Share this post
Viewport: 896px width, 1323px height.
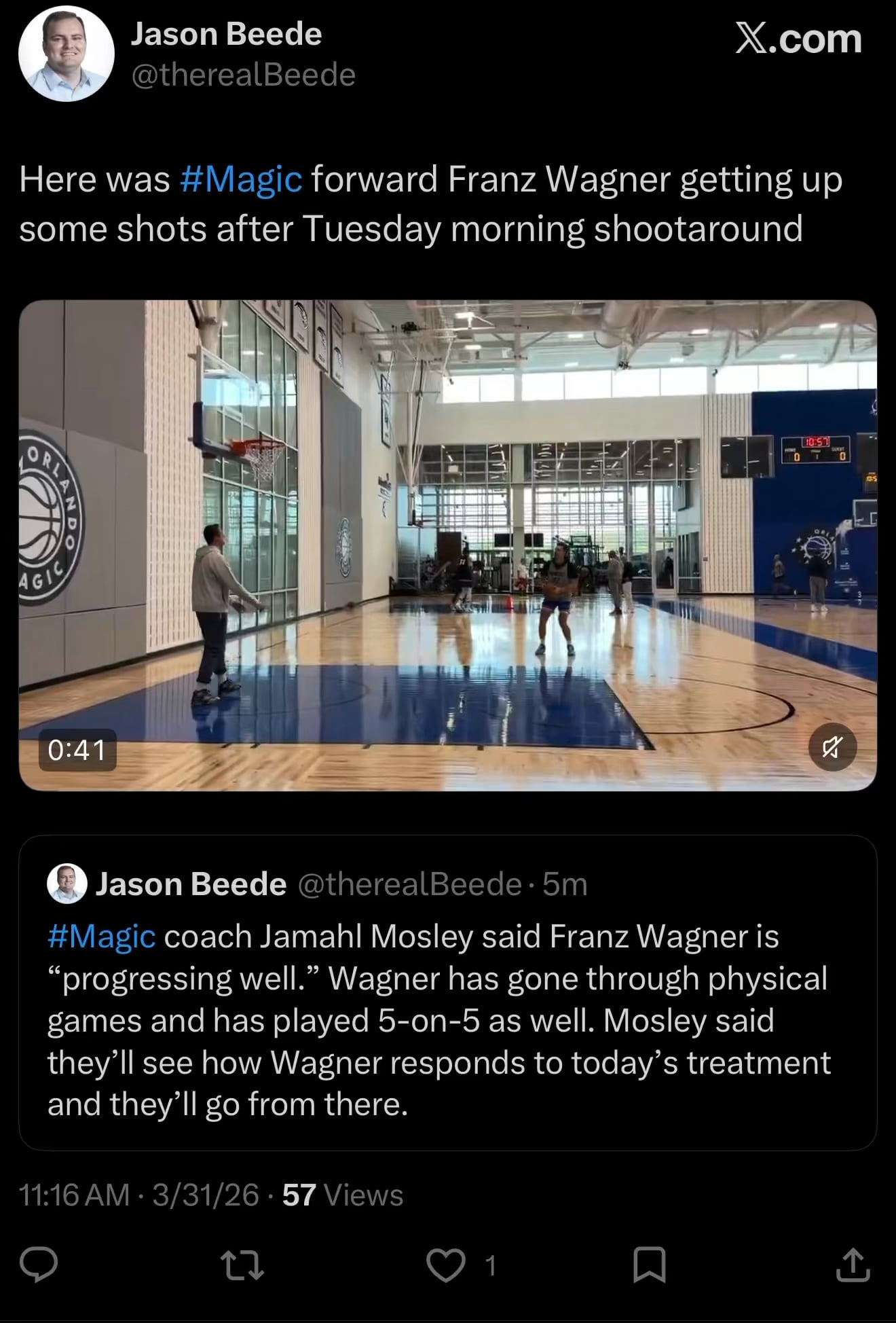[853, 1265]
